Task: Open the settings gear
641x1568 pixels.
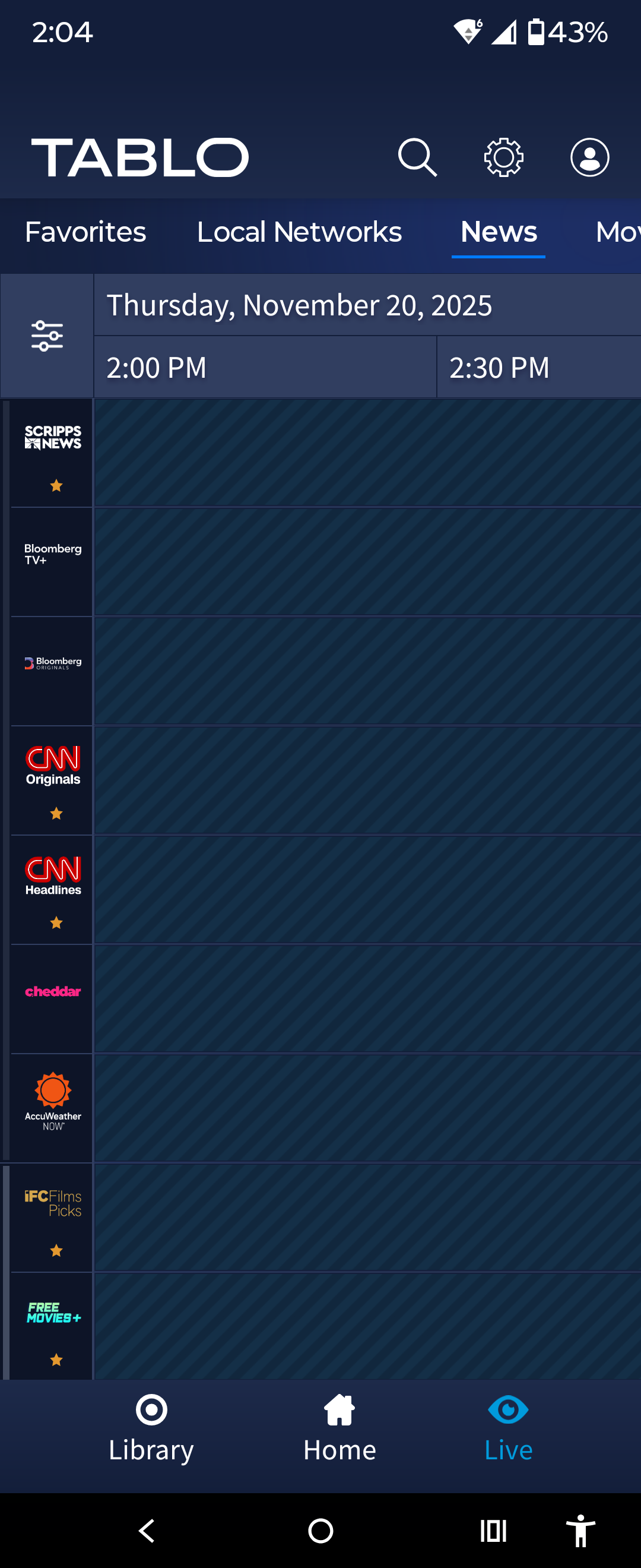Action: pyautogui.click(x=503, y=157)
